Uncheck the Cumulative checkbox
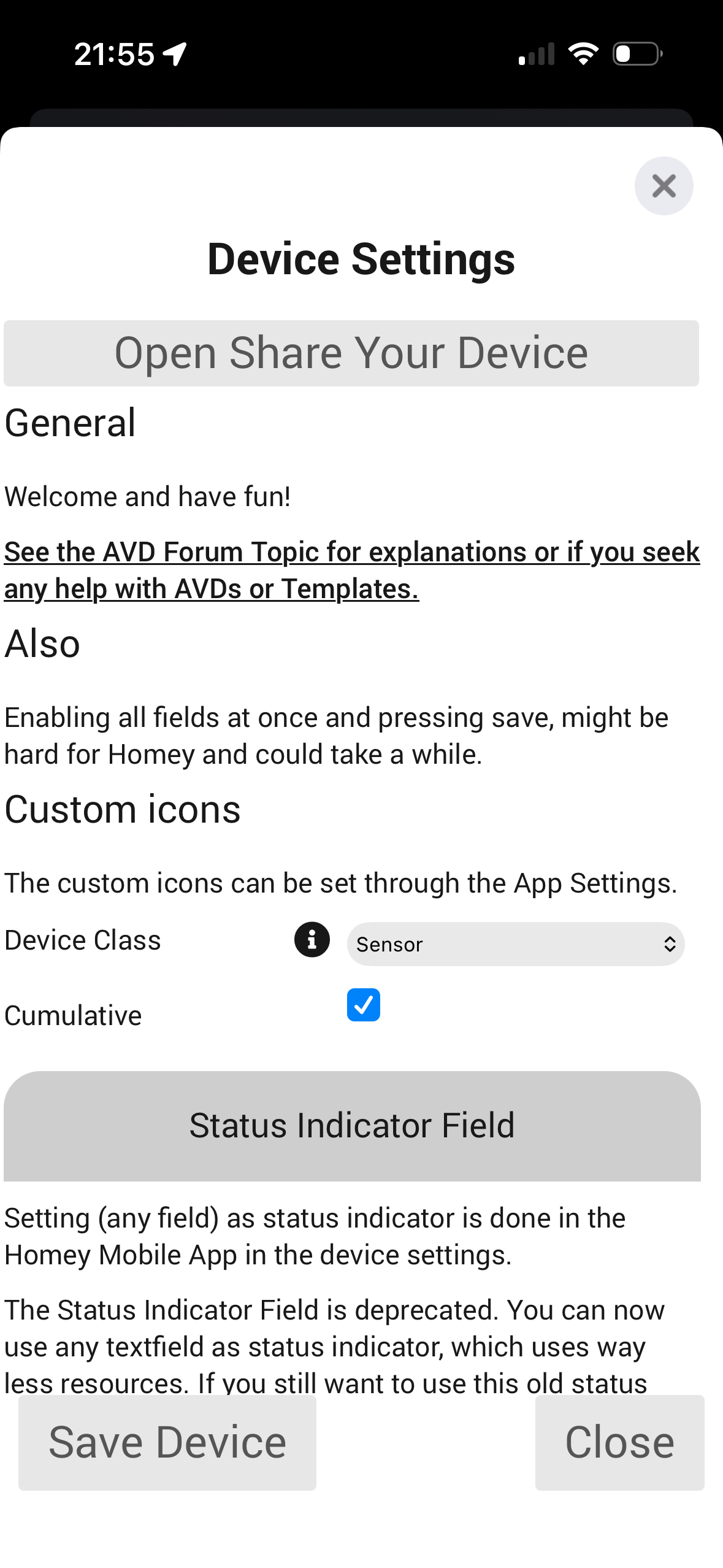723x1568 pixels. pyautogui.click(x=363, y=1005)
